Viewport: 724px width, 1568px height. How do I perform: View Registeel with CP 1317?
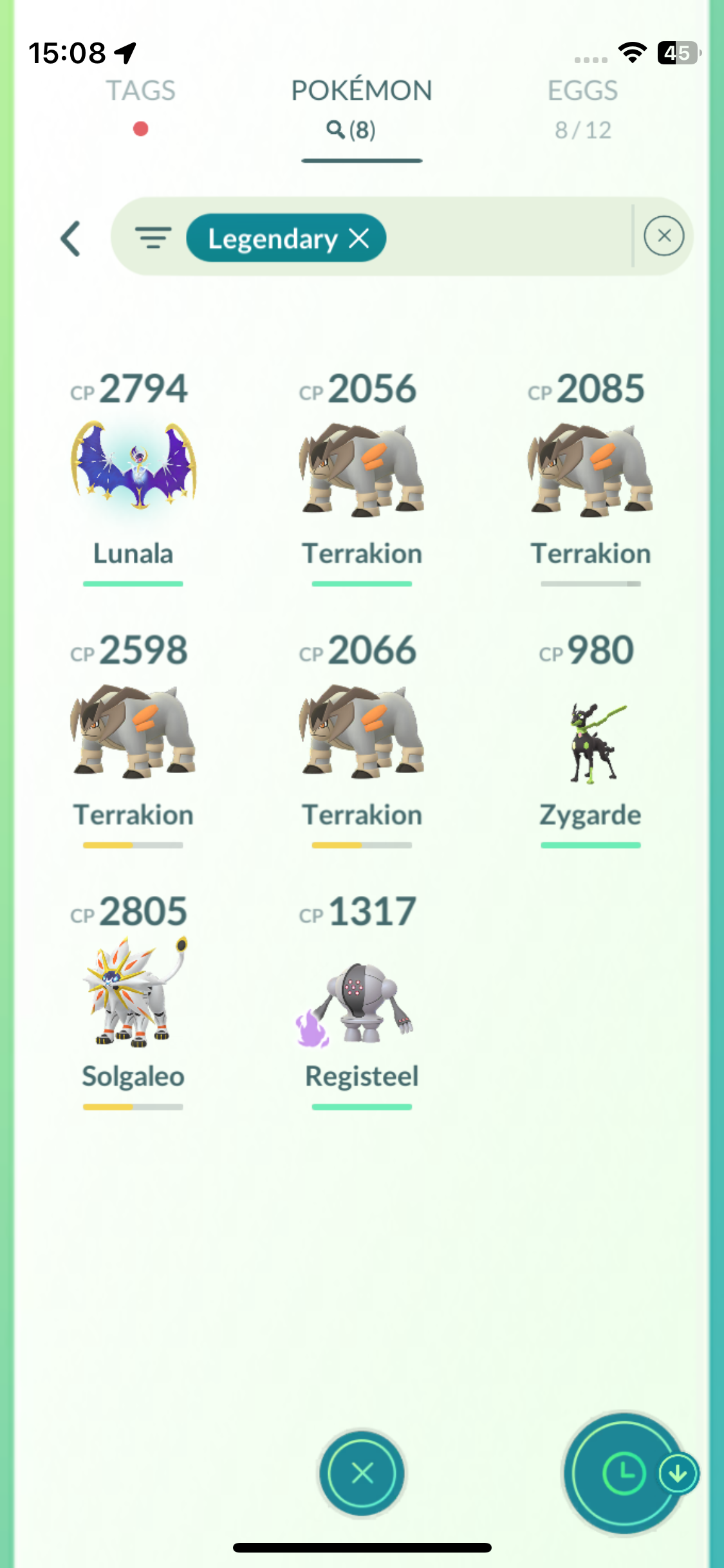[362, 1001]
